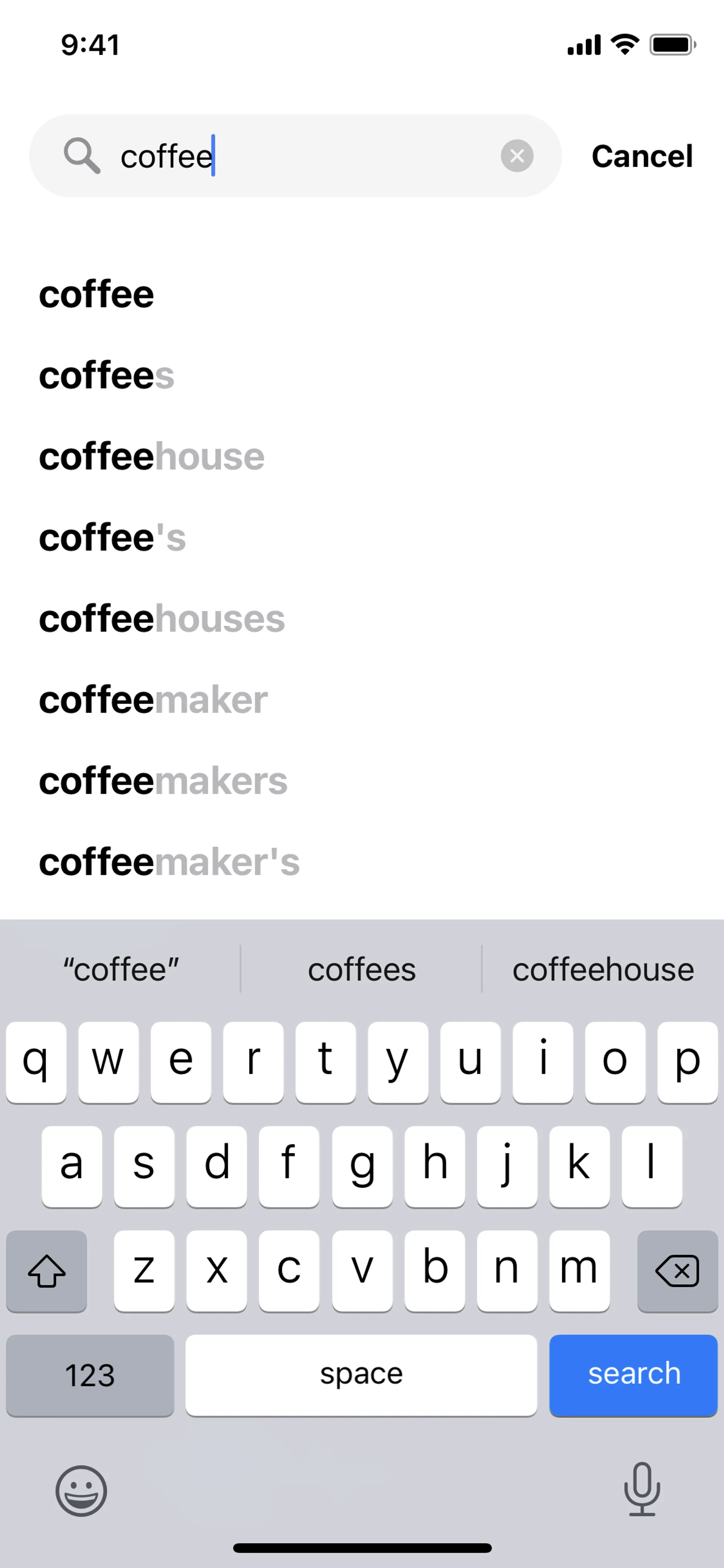Image resolution: width=724 pixels, height=1568 pixels.
Task: Cancel the search
Action: [641, 157]
